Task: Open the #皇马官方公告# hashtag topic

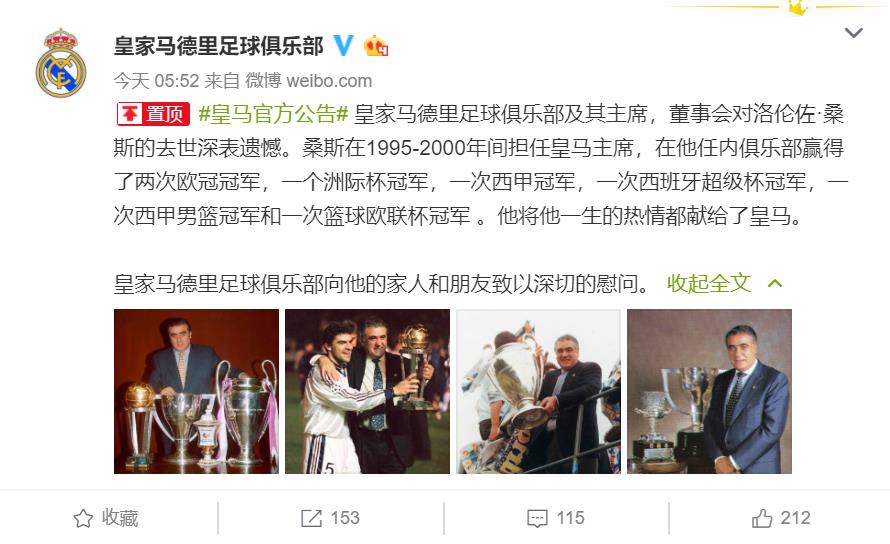Action: click(273, 113)
